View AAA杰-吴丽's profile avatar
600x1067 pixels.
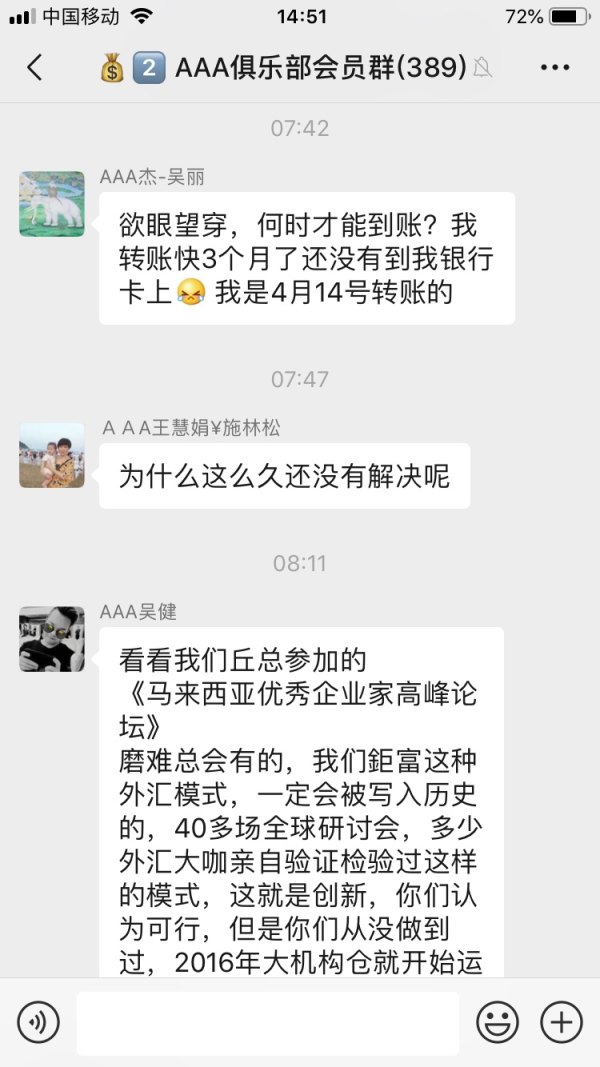pyautogui.click(x=52, y=204)
